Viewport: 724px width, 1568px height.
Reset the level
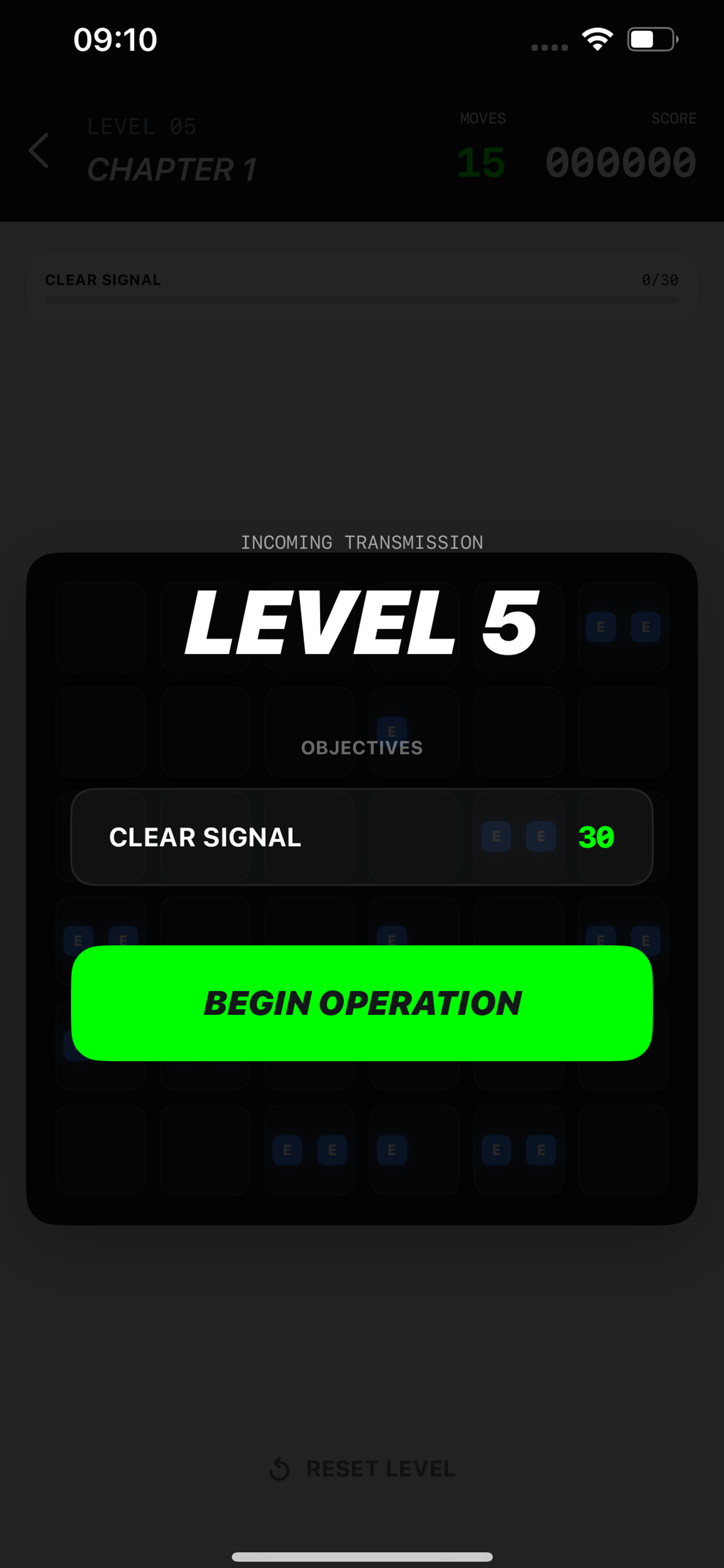coord(363,1468)
